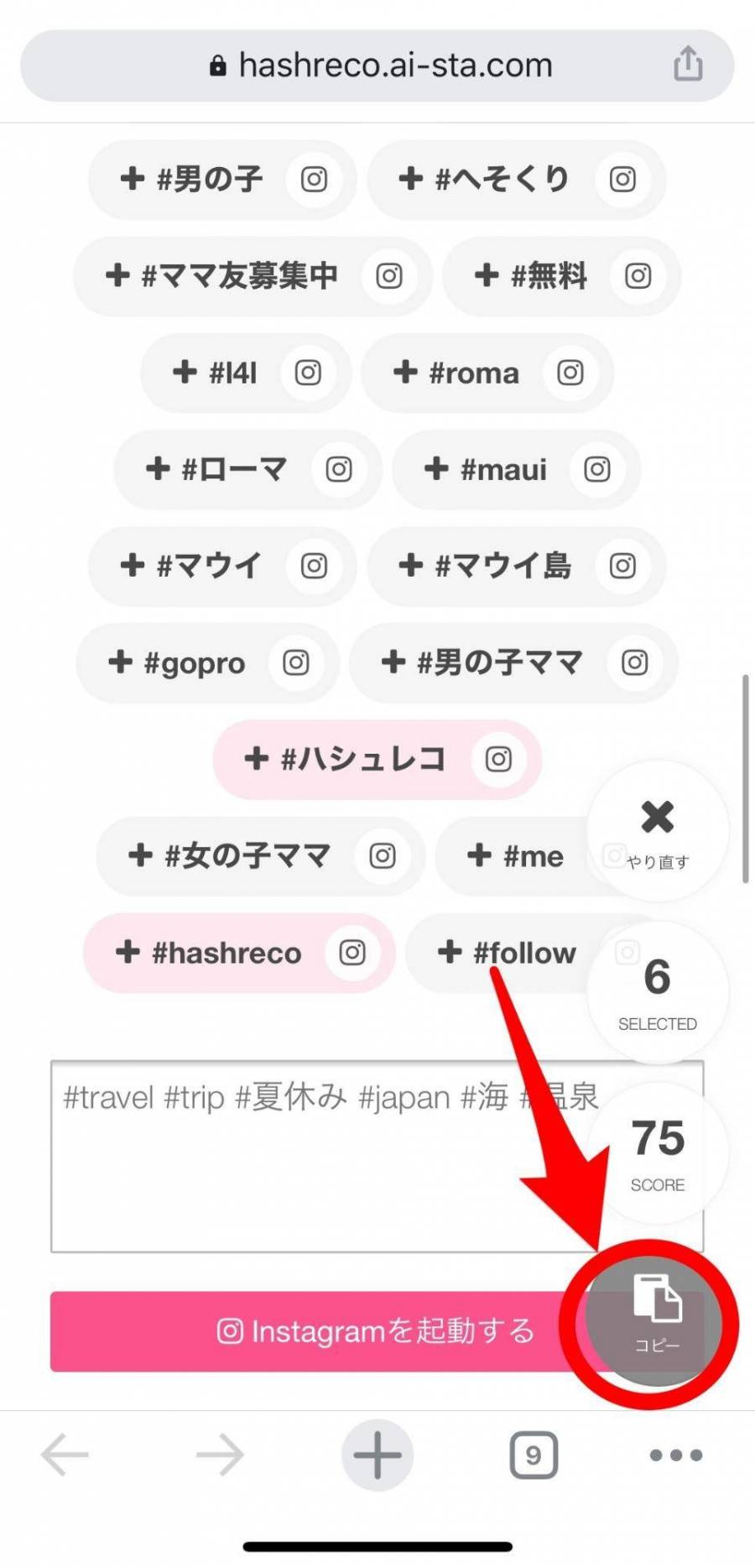The height and width of the screenshot is (1568, 755).
Task: Open Instagram icon beside #マウイ島
Action: [x=622, y=566]
